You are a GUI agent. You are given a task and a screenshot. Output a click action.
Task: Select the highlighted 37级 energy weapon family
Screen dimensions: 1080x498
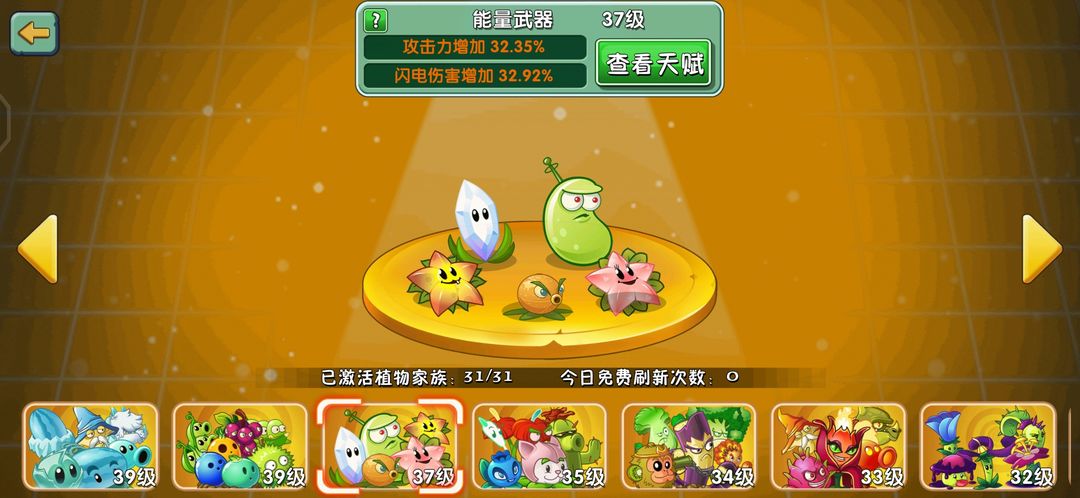pyautogui.click(x=390, y=446)
